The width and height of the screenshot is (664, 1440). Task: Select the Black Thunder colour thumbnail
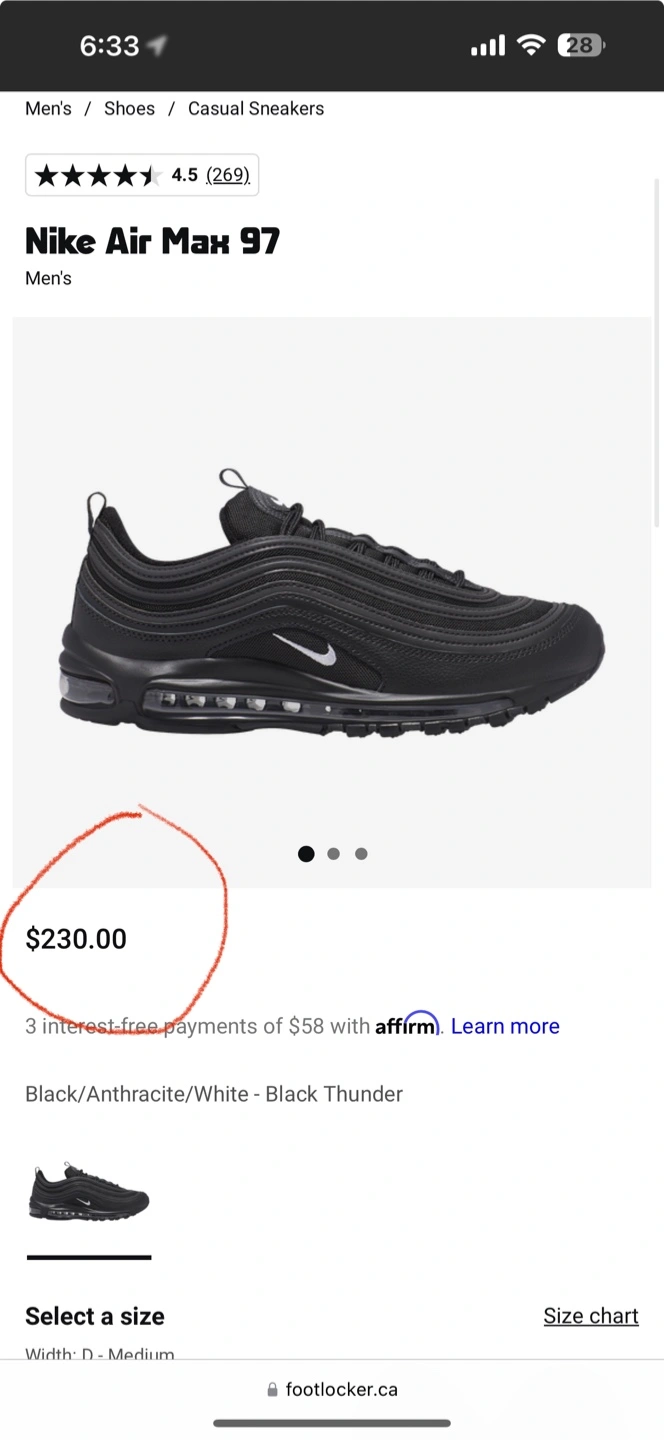(89, 1193)
